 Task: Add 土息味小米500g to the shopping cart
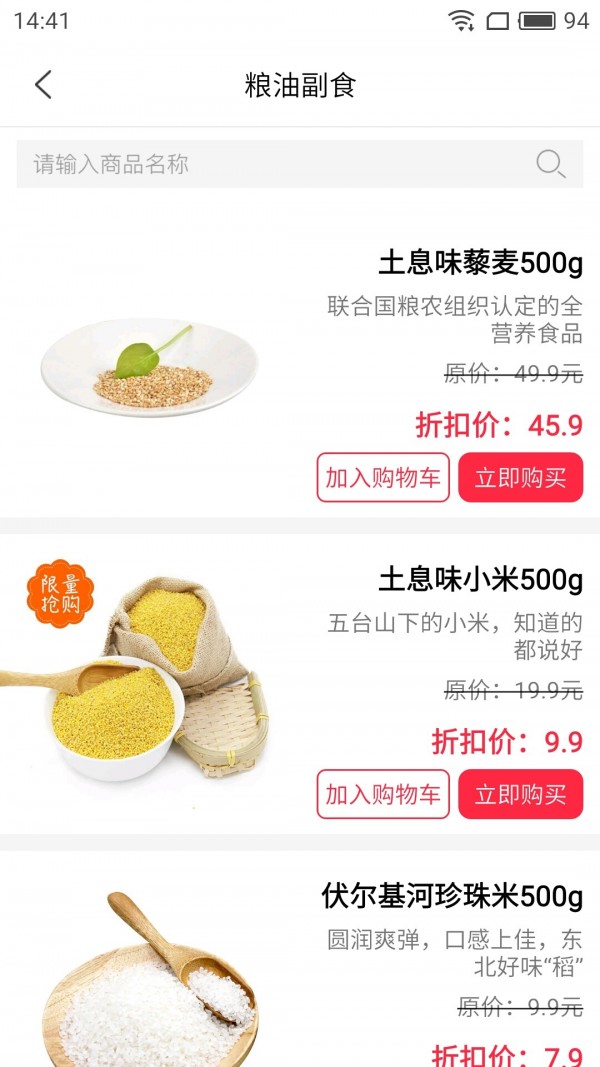pyautogui.click(x=383, y=794)
